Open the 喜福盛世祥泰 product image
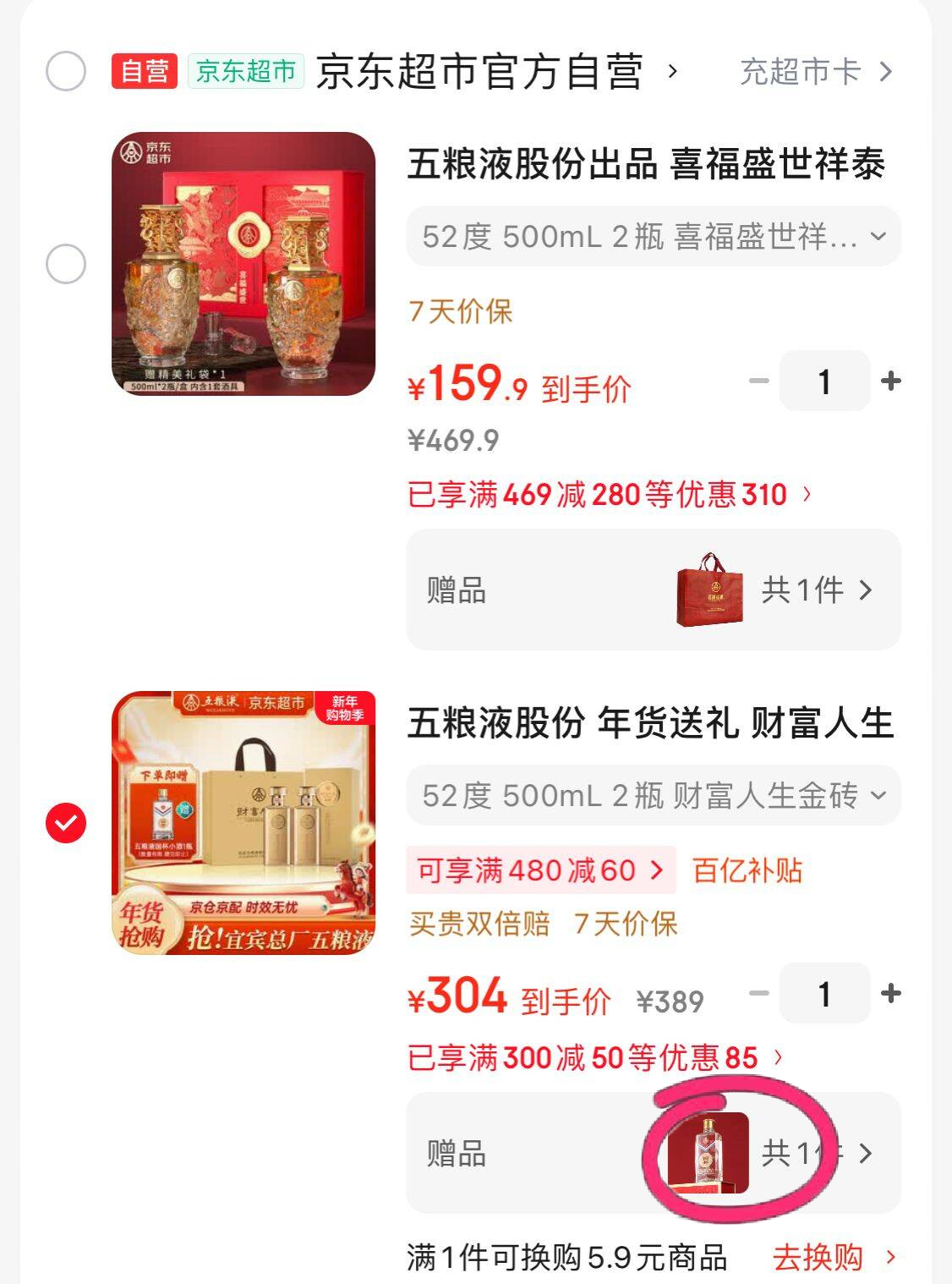Viewport: 952px width, 1284px height. (x=243, y=263)
